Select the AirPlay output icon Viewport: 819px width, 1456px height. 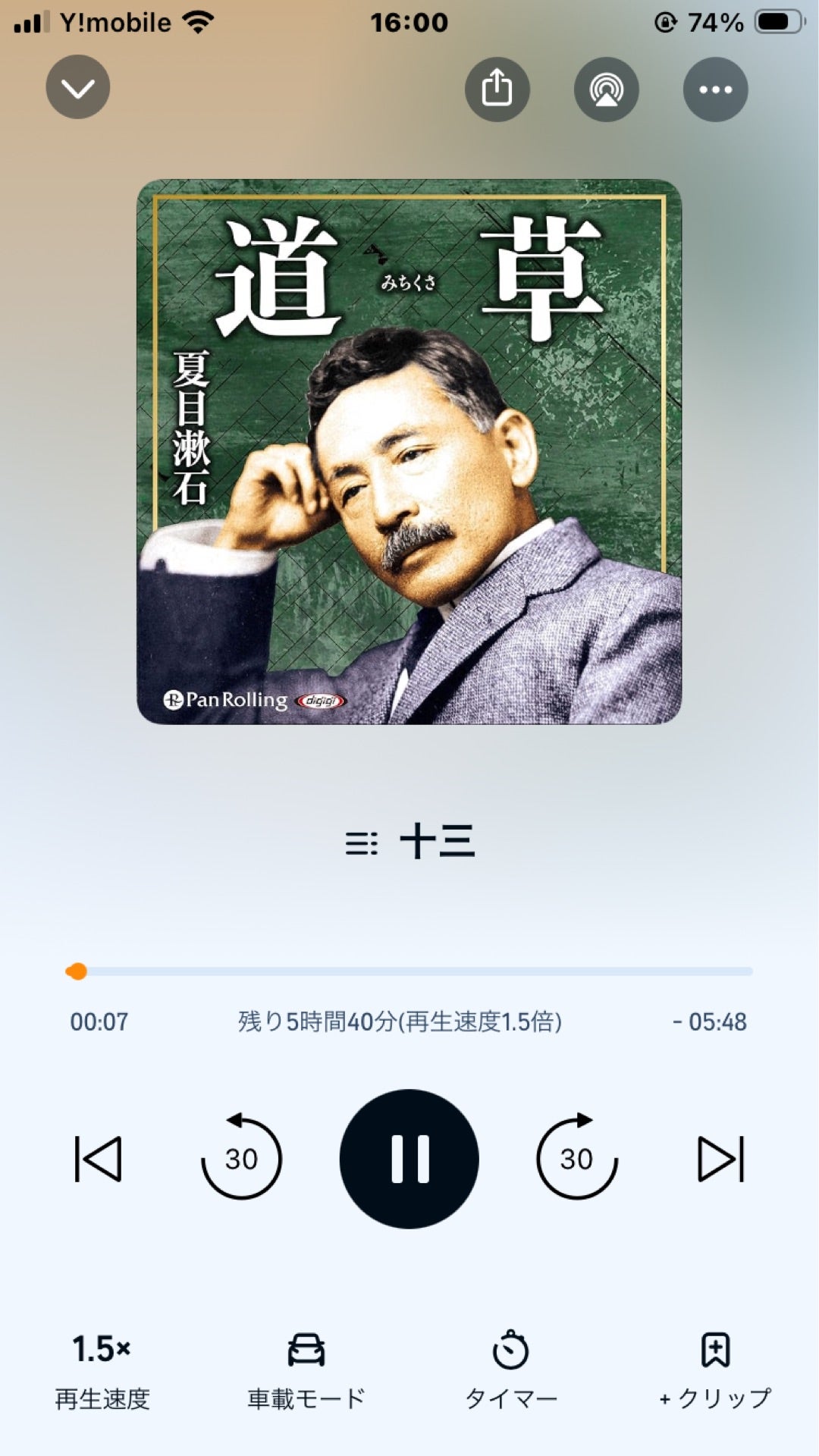pyautogui.click(x=607, y=89)
